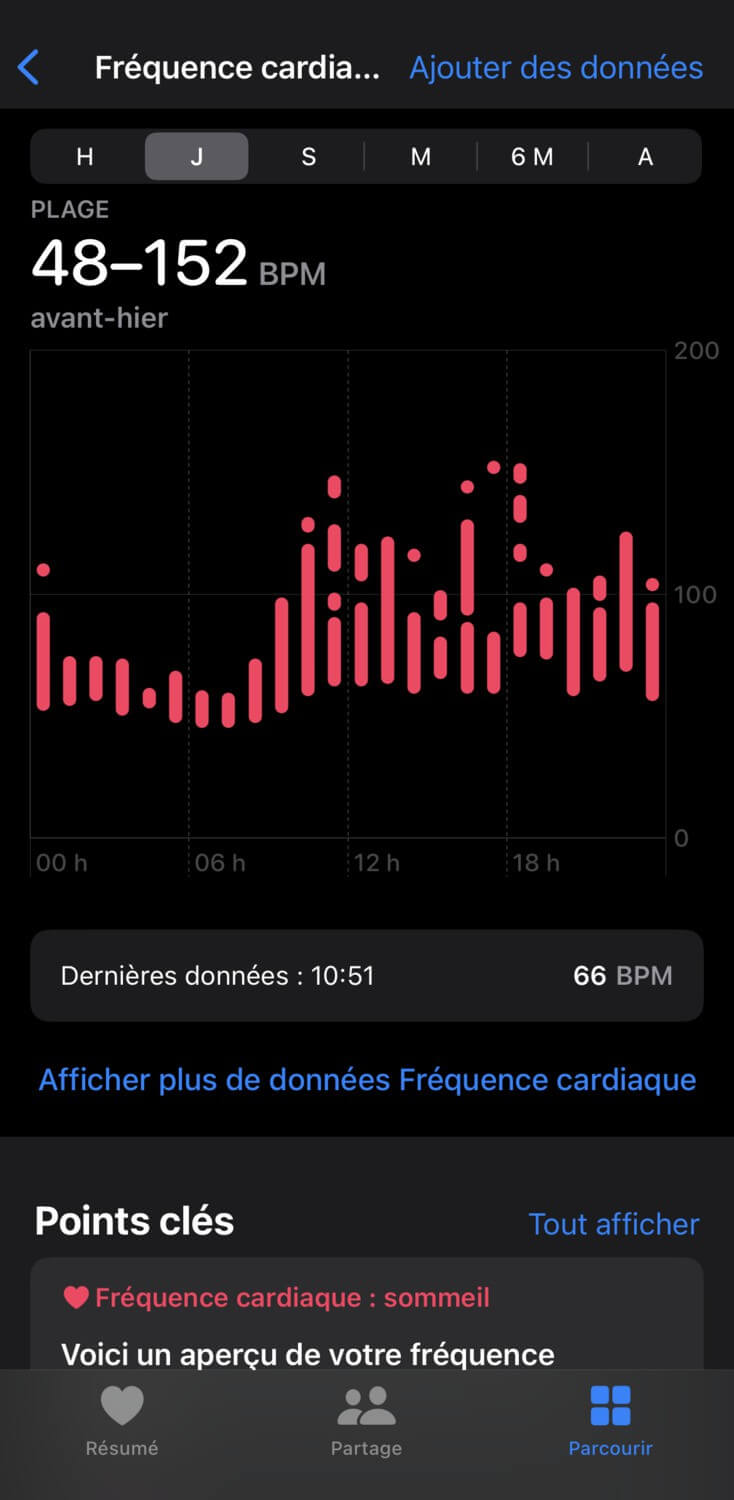The height and width of the screenshot is (1500, 734).
Task: Open the Fréquence cardiaque : sommeil card
Action: (x=367, y=1314)
